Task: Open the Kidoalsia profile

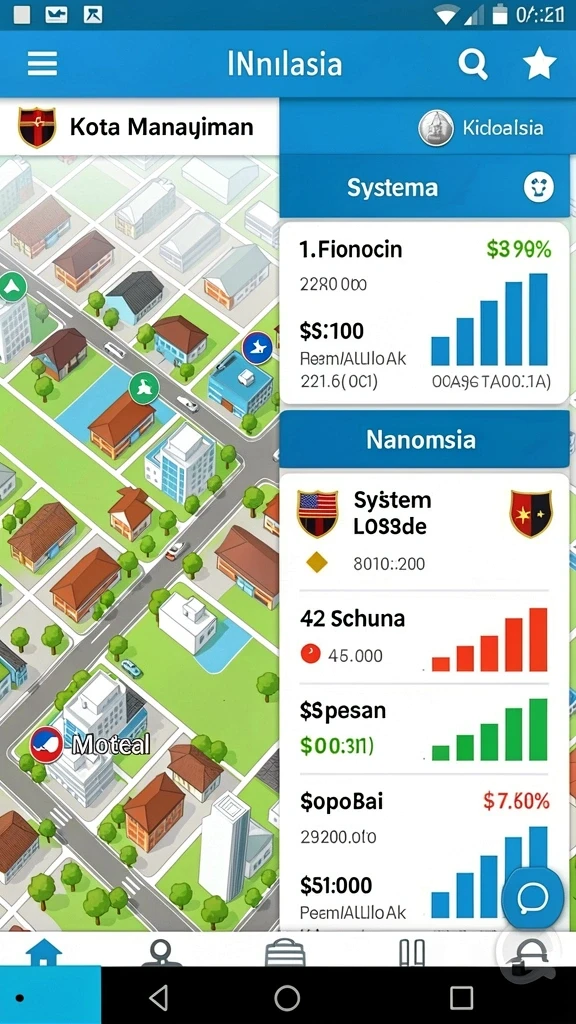Action: (x=481, y=127)
